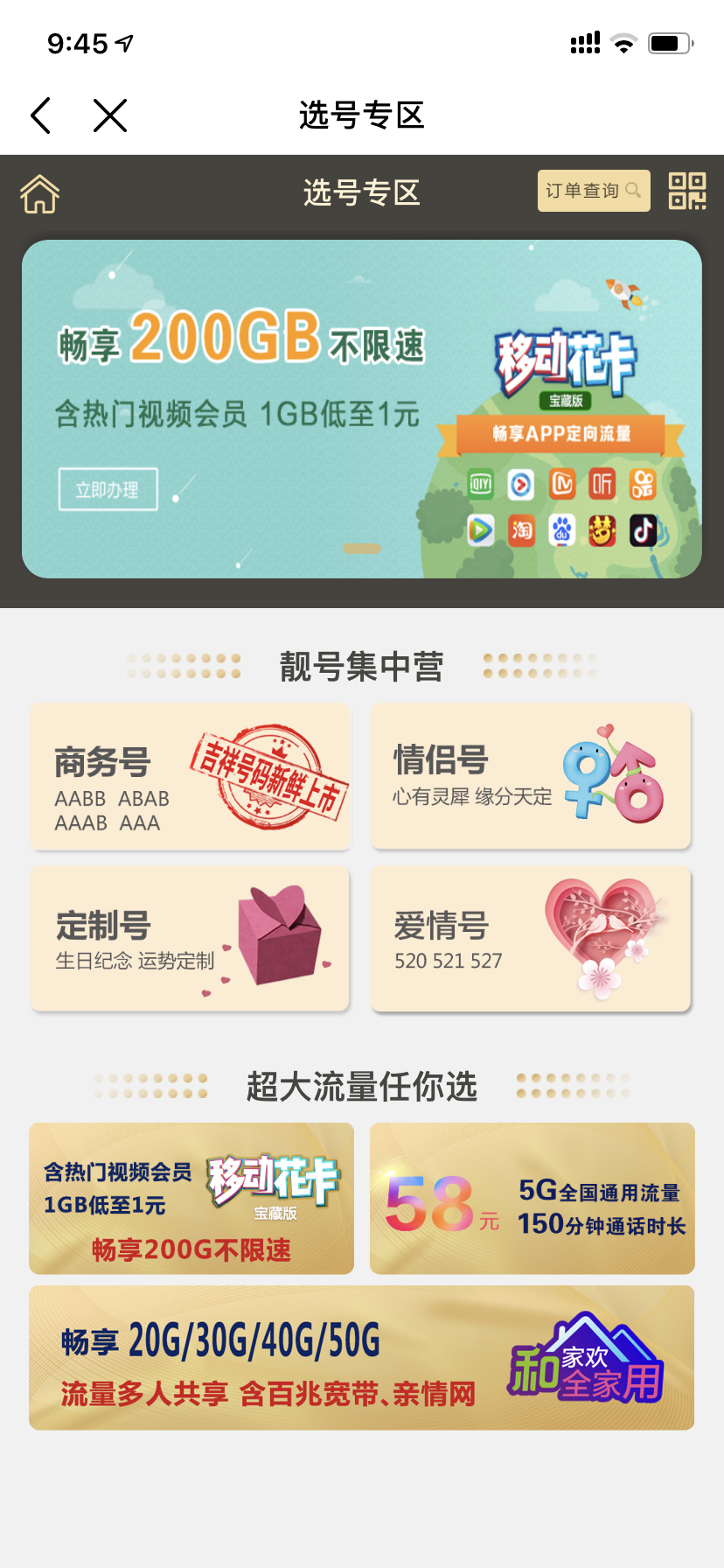Image resolution: width=724 pixels, height=1568 pixels.
Task: Click the Mango TV icon on the banner
Action: [x=561, y=484]
